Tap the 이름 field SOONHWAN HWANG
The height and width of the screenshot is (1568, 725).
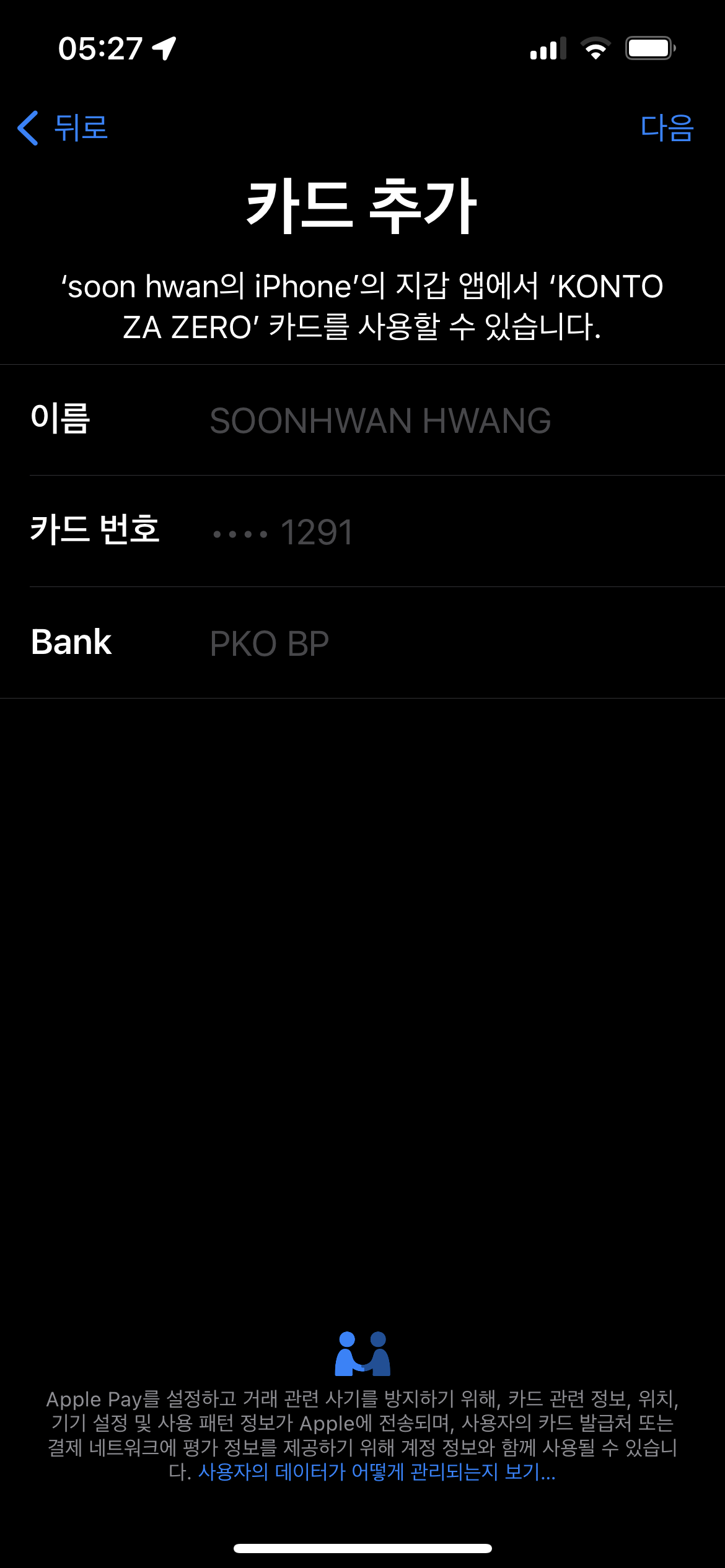pyautogui.click(x=380, y=421)
